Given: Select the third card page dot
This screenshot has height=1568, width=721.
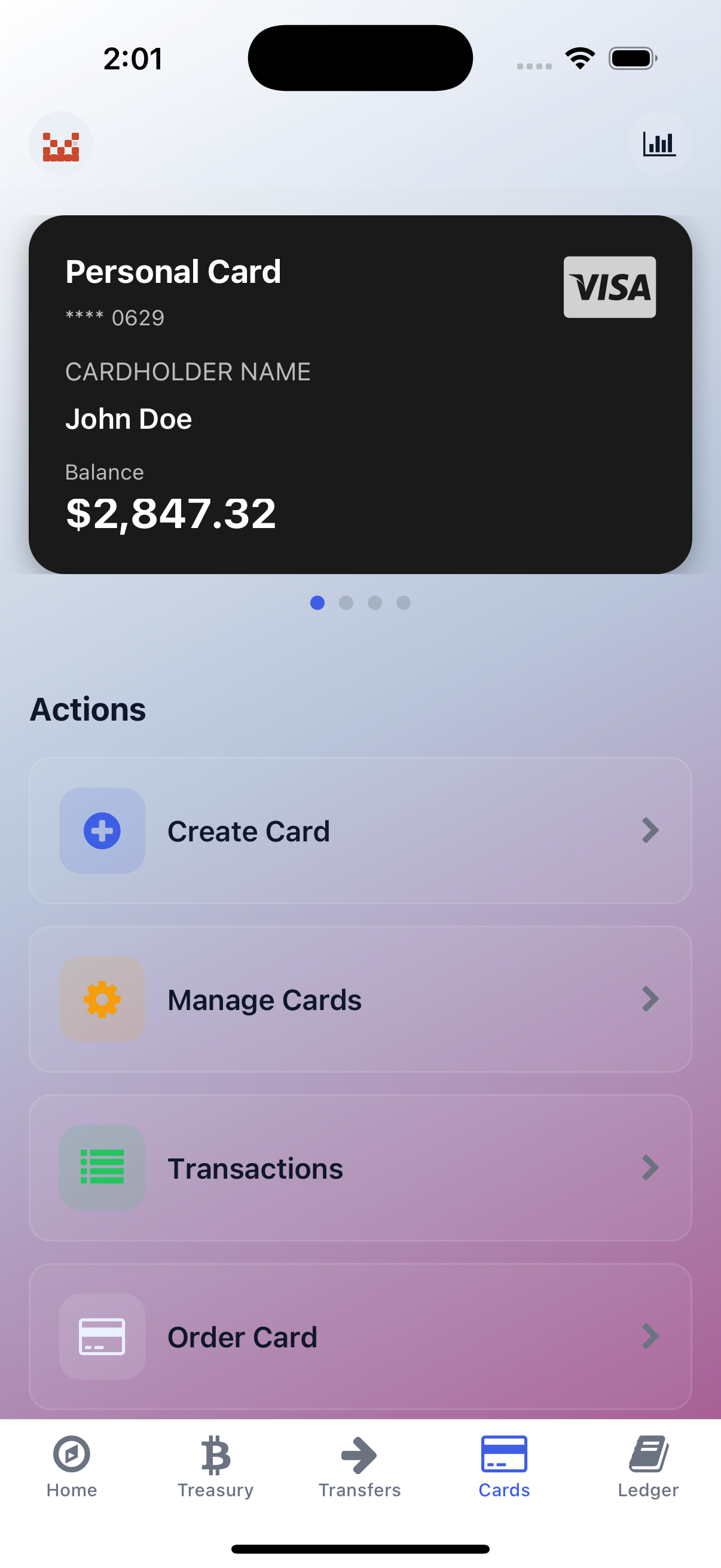Looking at the screenshot, I should tap(375, 603).
